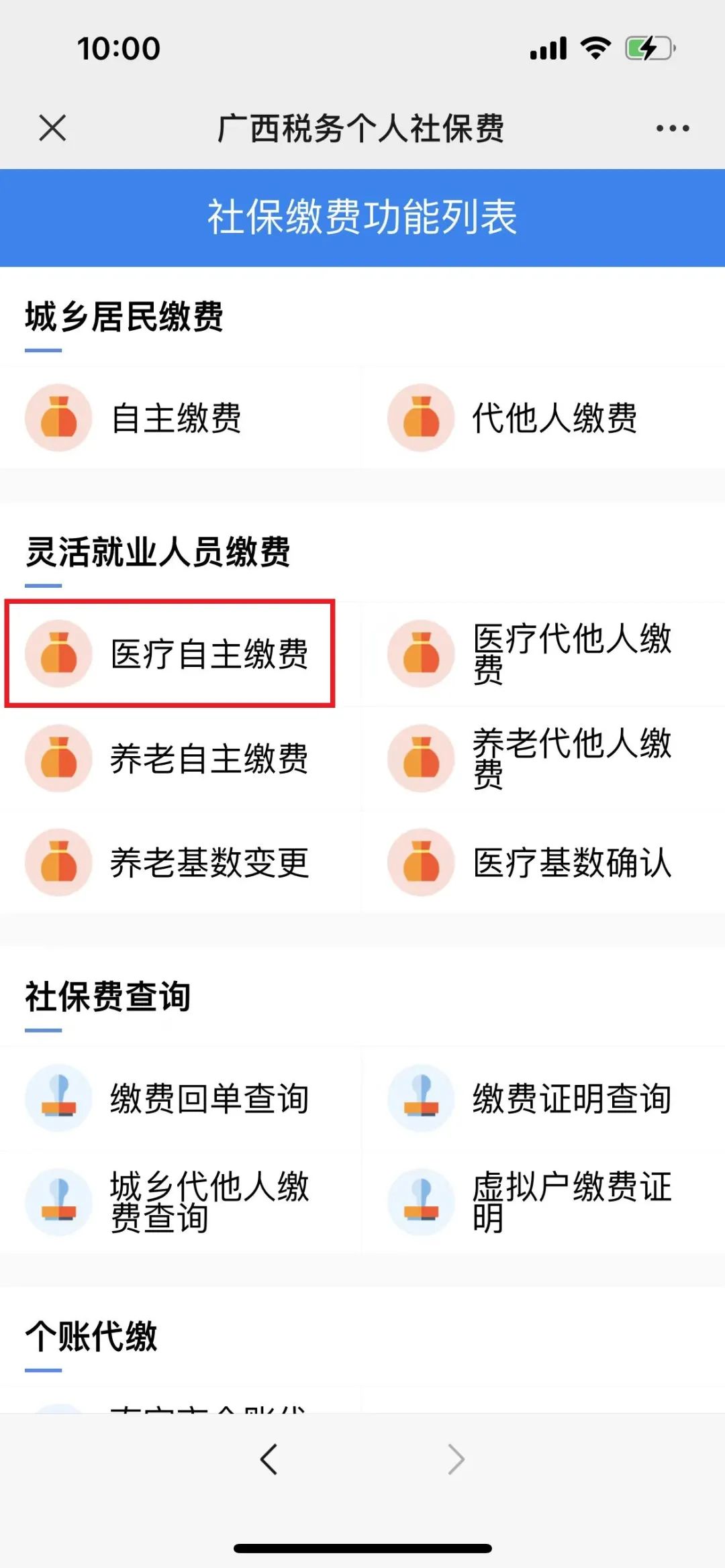Go back with the bottom left arrow
The width and height of the screenshot is (725, 1568).
point(269,1459)
